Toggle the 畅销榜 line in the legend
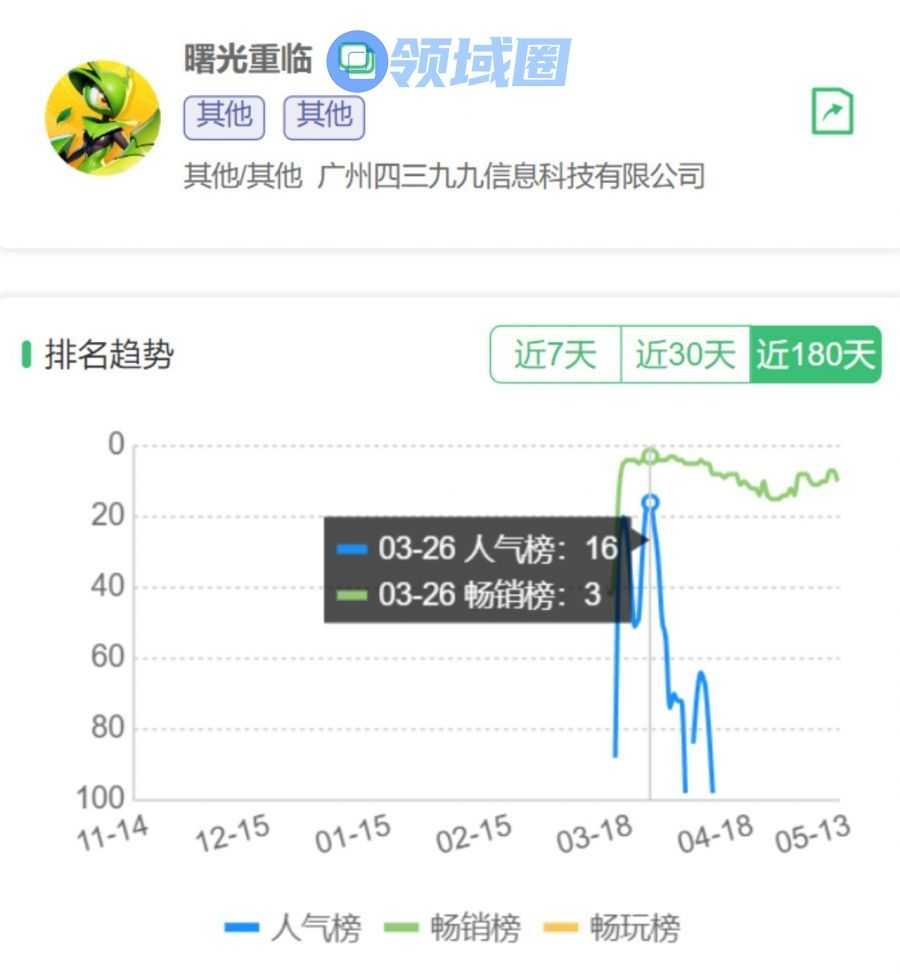This screenshot has width=900, height=974. click(454, 928)
